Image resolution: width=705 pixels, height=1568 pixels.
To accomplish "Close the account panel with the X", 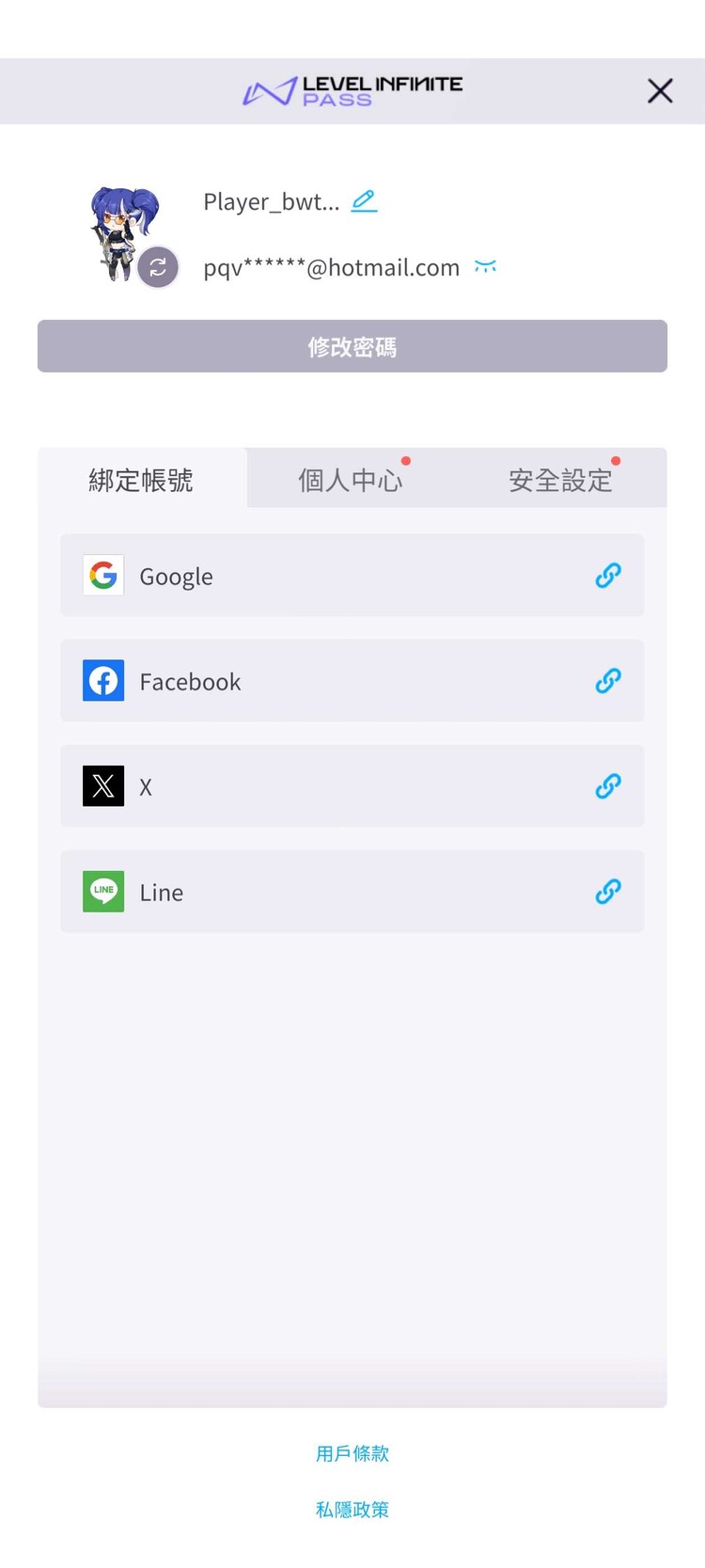I will 660,90.
